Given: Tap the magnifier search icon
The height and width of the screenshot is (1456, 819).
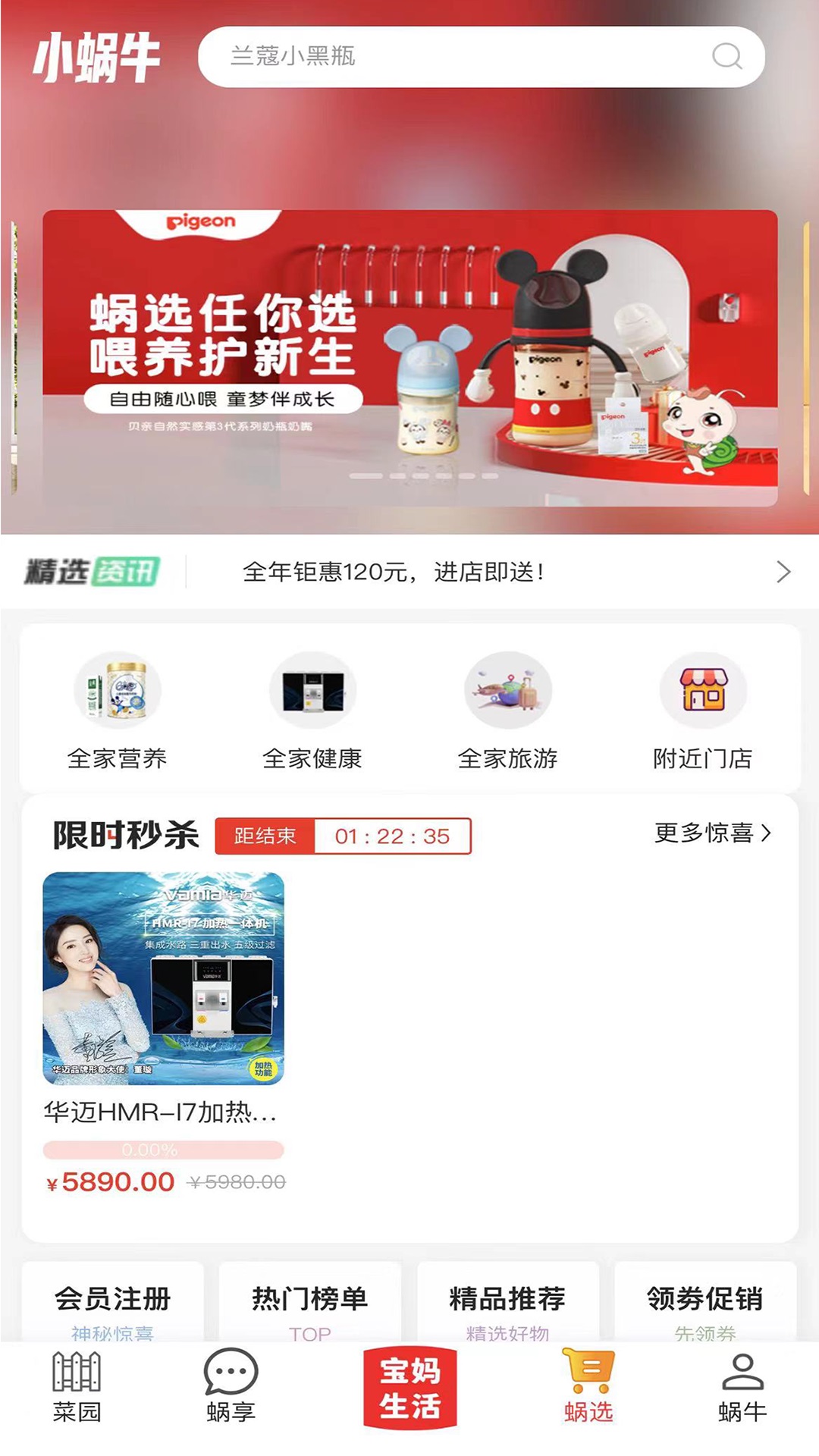Looking at the screenshot, I should coord(726,56).
